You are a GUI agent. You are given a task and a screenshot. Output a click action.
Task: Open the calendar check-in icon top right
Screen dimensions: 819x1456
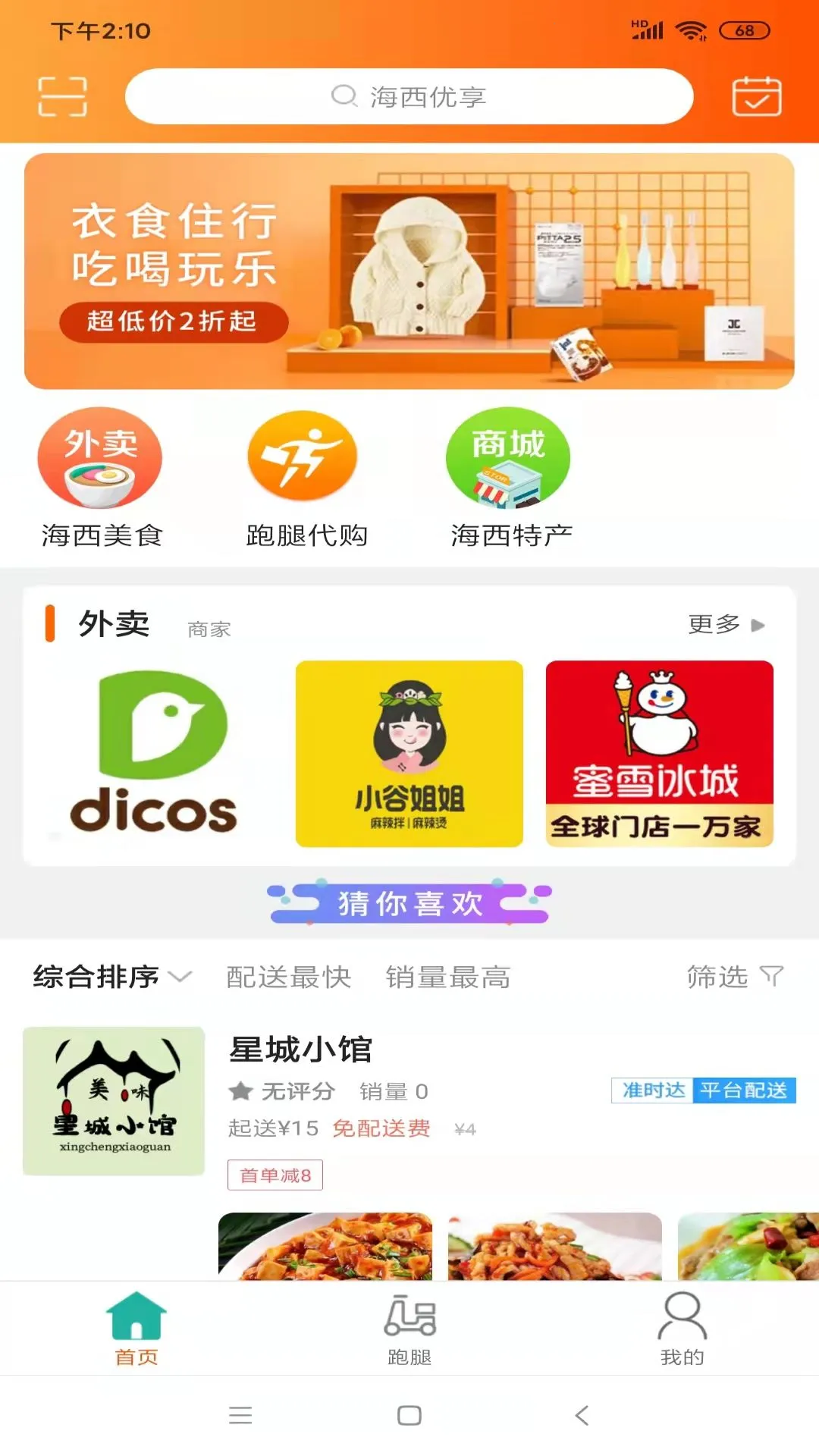[755, 96]
